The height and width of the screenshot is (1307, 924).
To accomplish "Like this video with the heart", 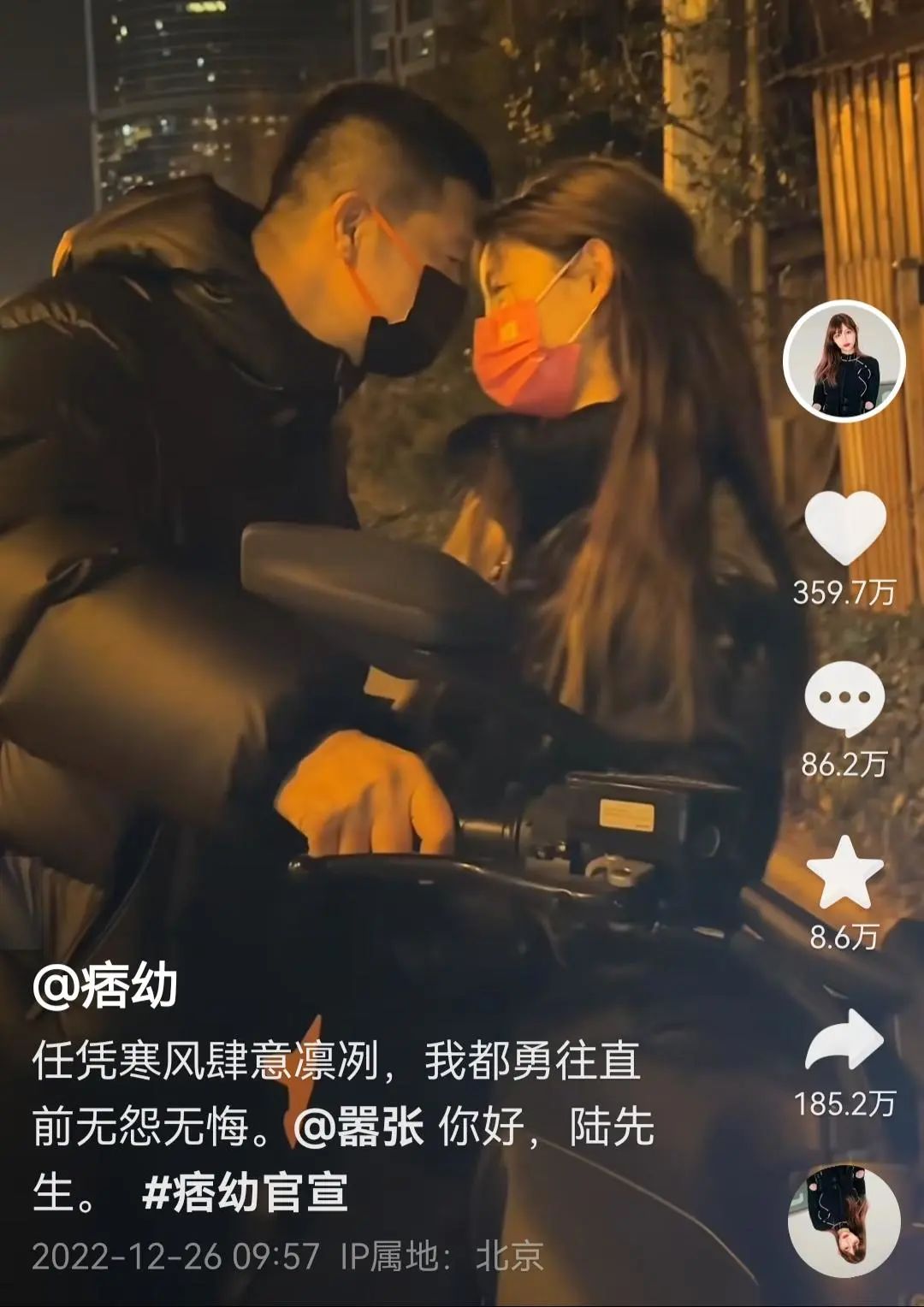I will click(x=845, y=527).
